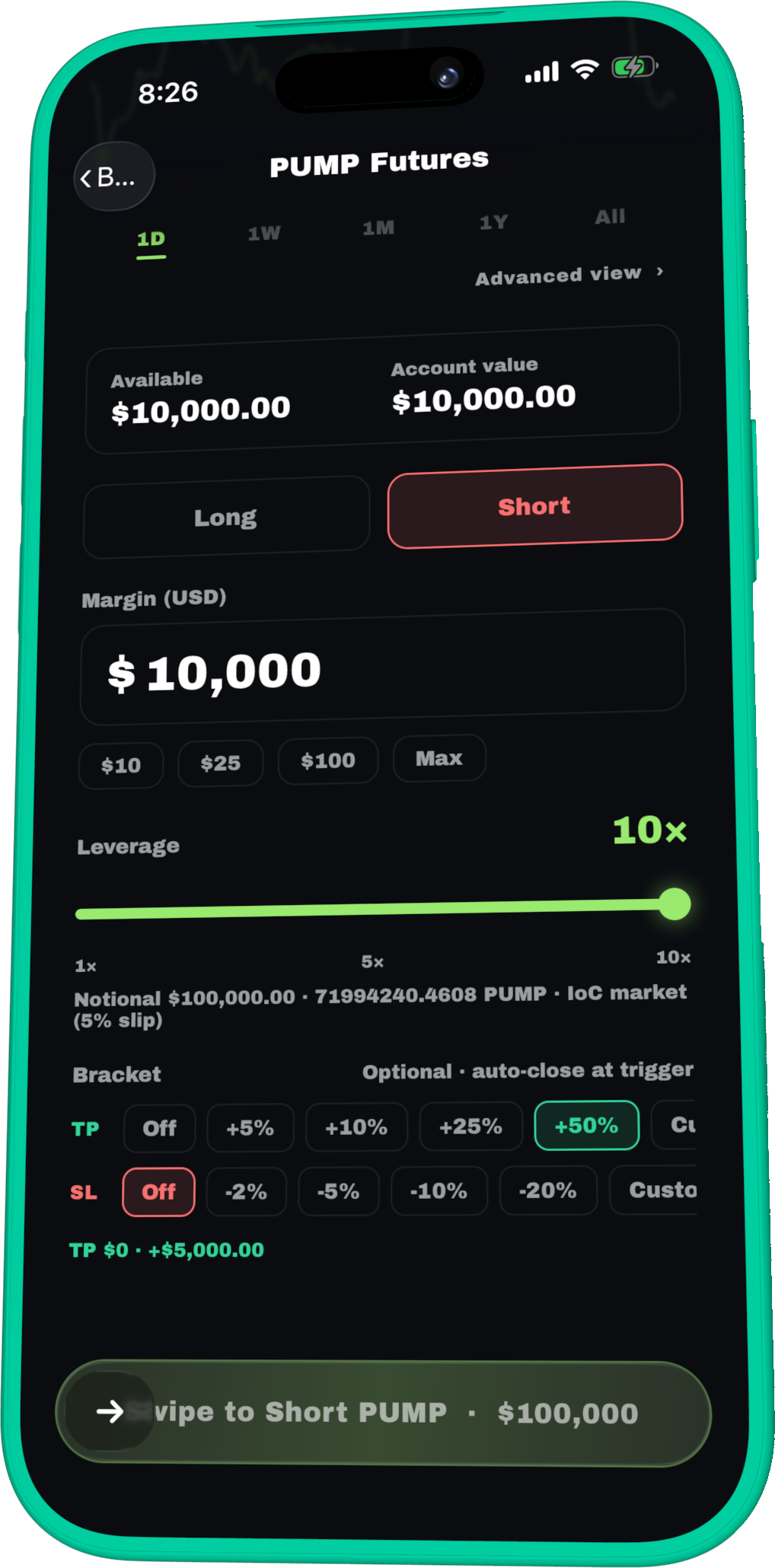Select the 1Y chart range
The width and height of the screenshot is (775, 1568).
(493, 222)
